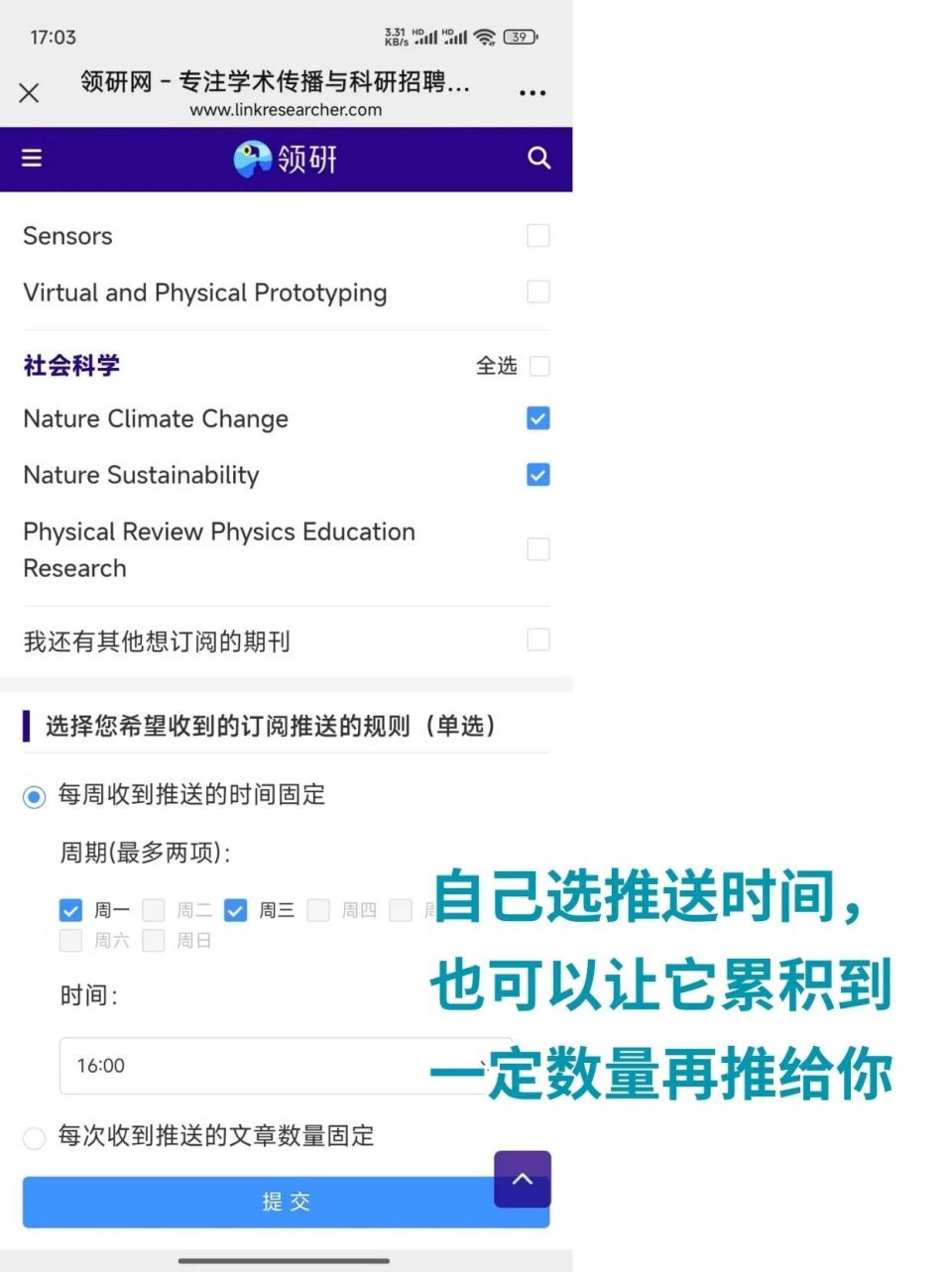Check Physical Review Physics Education Research
952x1272 pixels.
tap(538, 548)
